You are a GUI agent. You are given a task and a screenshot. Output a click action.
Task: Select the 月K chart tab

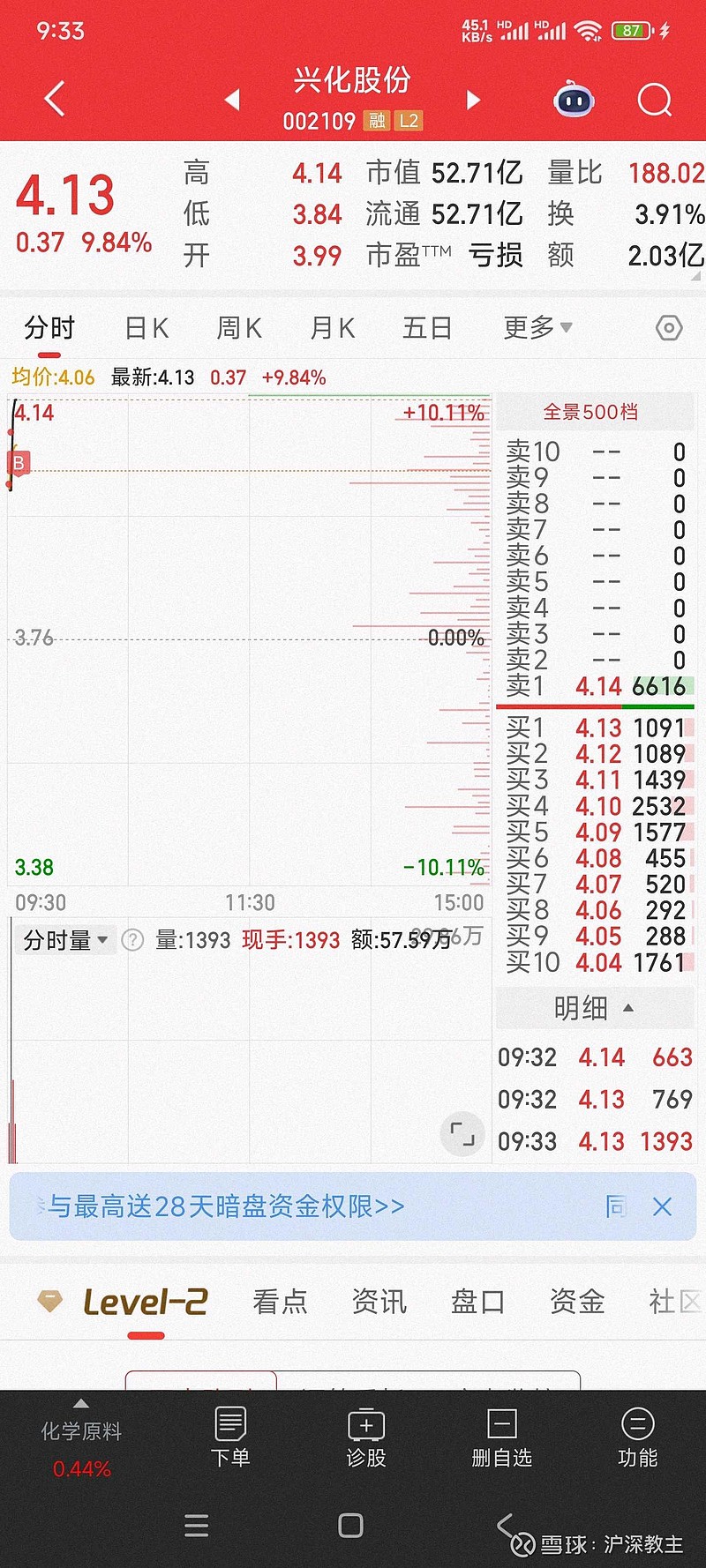tap(333, 328)
